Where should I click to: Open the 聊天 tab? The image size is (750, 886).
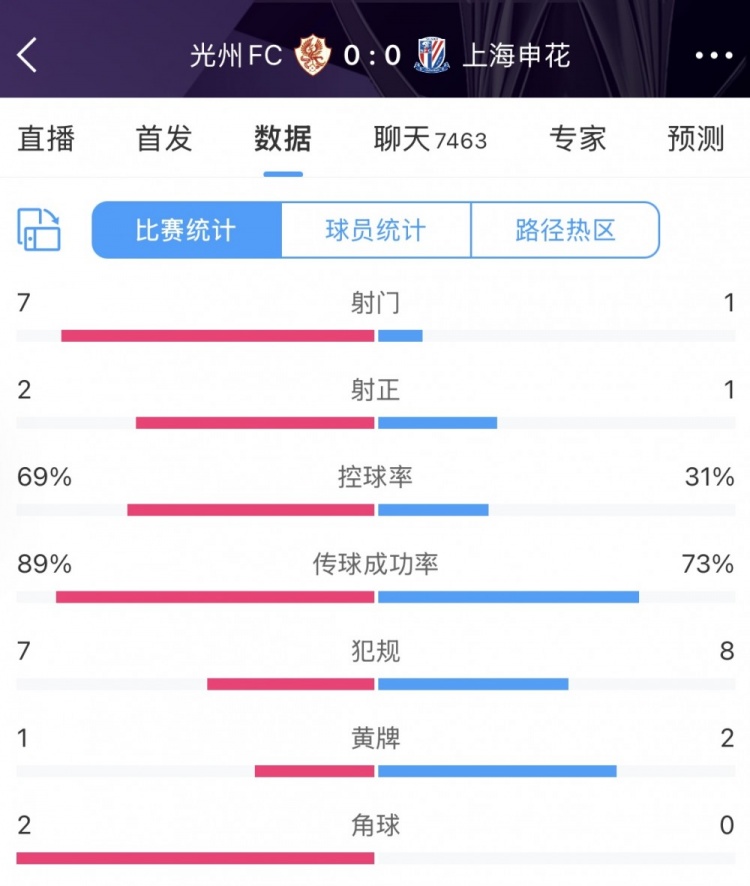(x=430, y=139)
